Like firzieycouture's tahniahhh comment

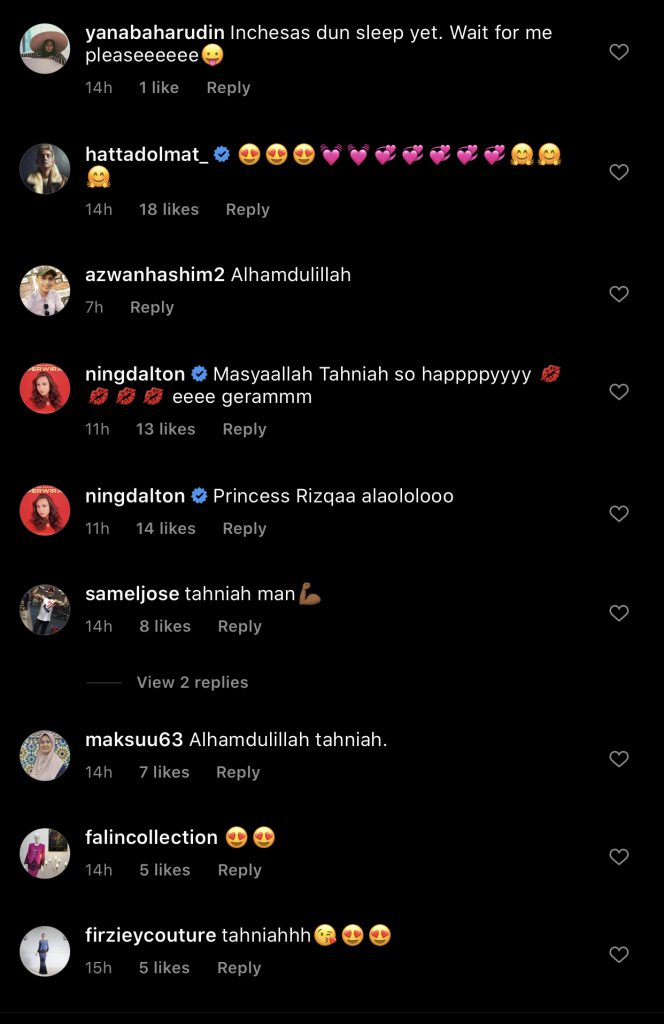(x=619, y=955)
